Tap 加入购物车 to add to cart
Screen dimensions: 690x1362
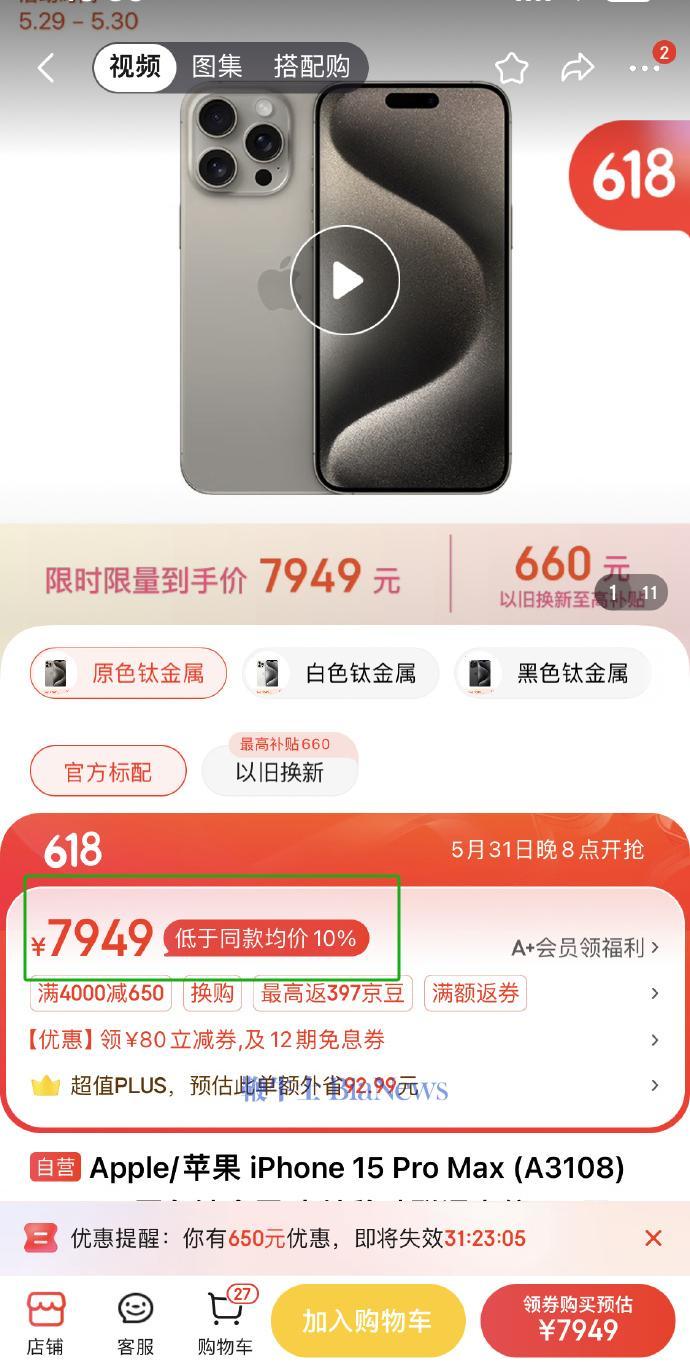367,1321
